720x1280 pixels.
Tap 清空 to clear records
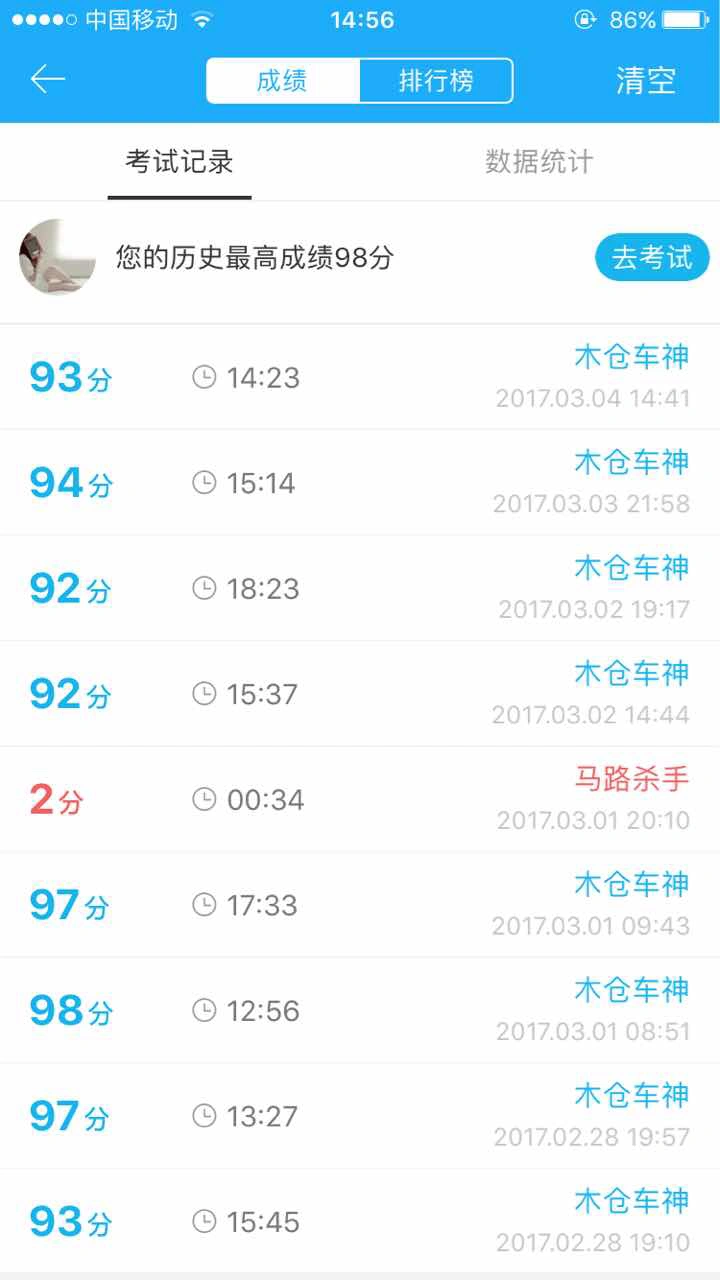pyautogui.click(x=646, y=81)
